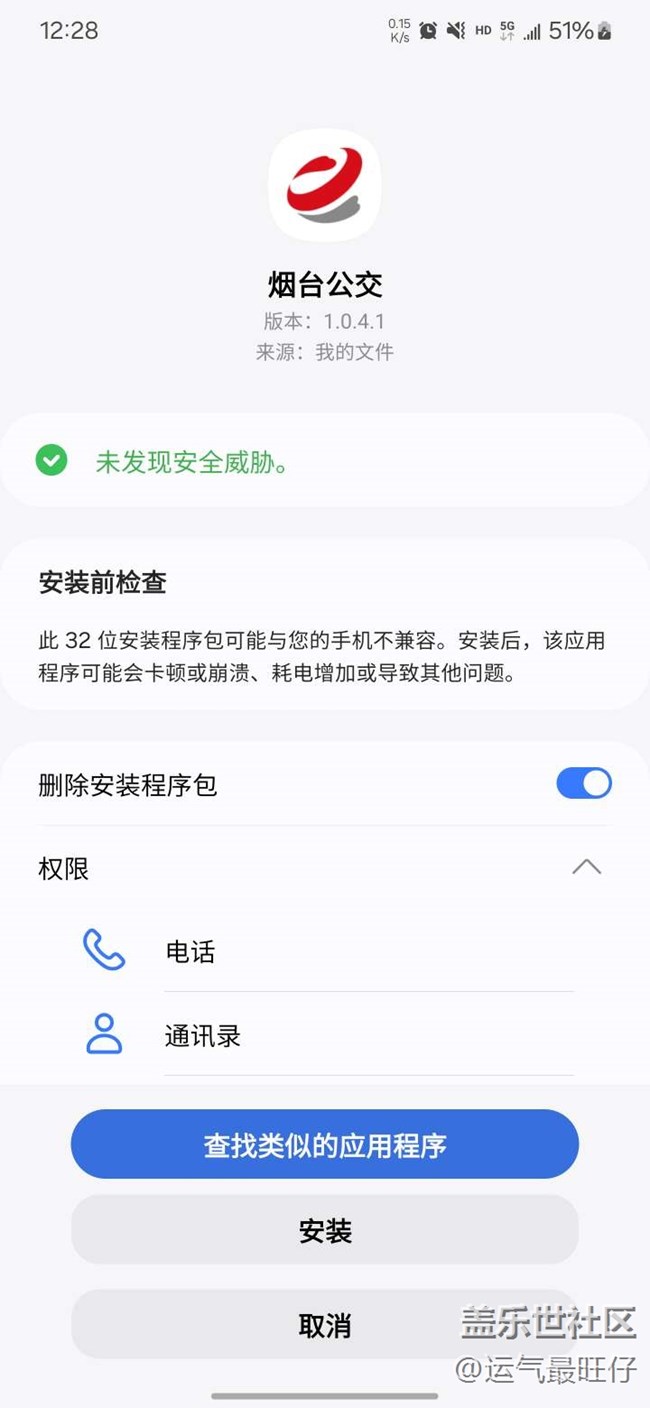Toggle off 删除安装程序包 switch

click(584, 783)
